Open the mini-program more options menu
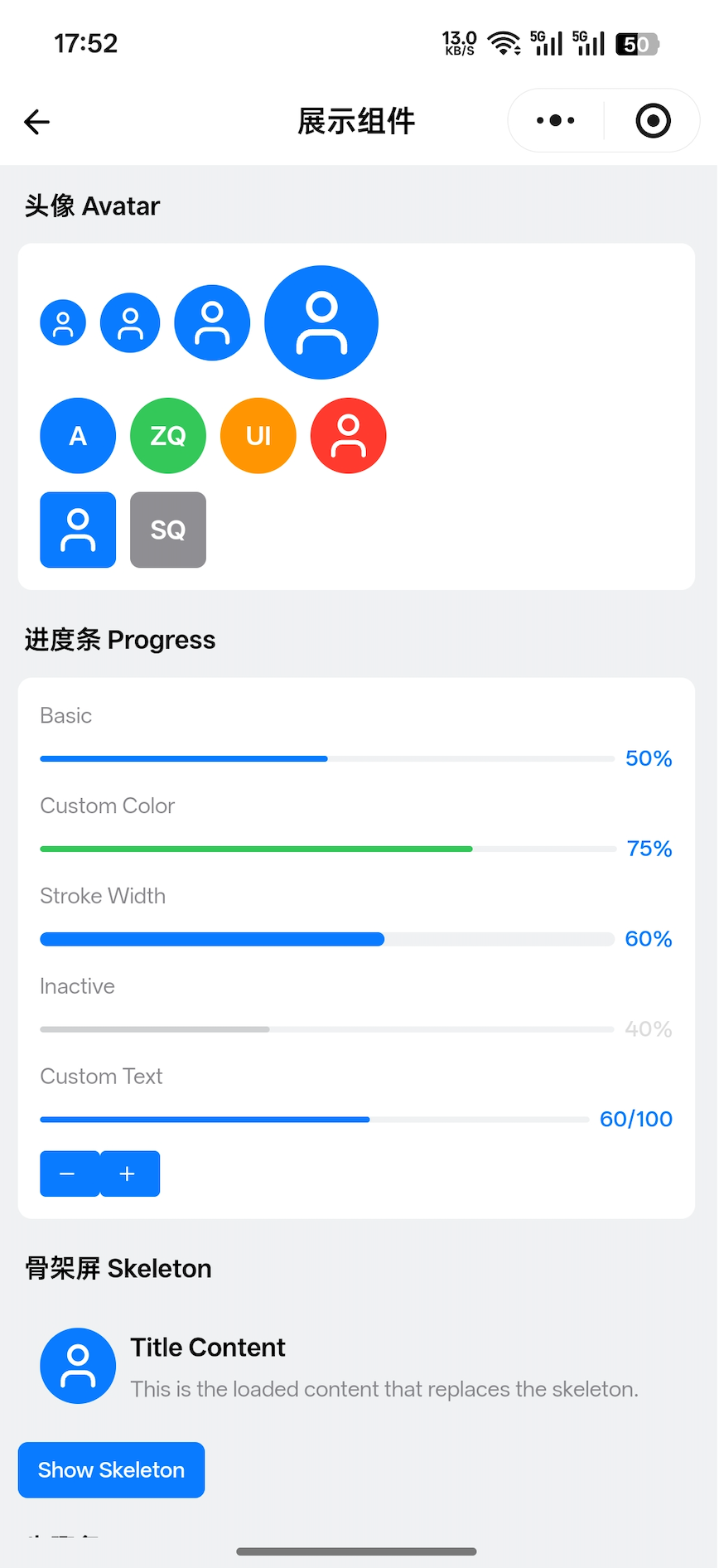 tap(553, 120)
